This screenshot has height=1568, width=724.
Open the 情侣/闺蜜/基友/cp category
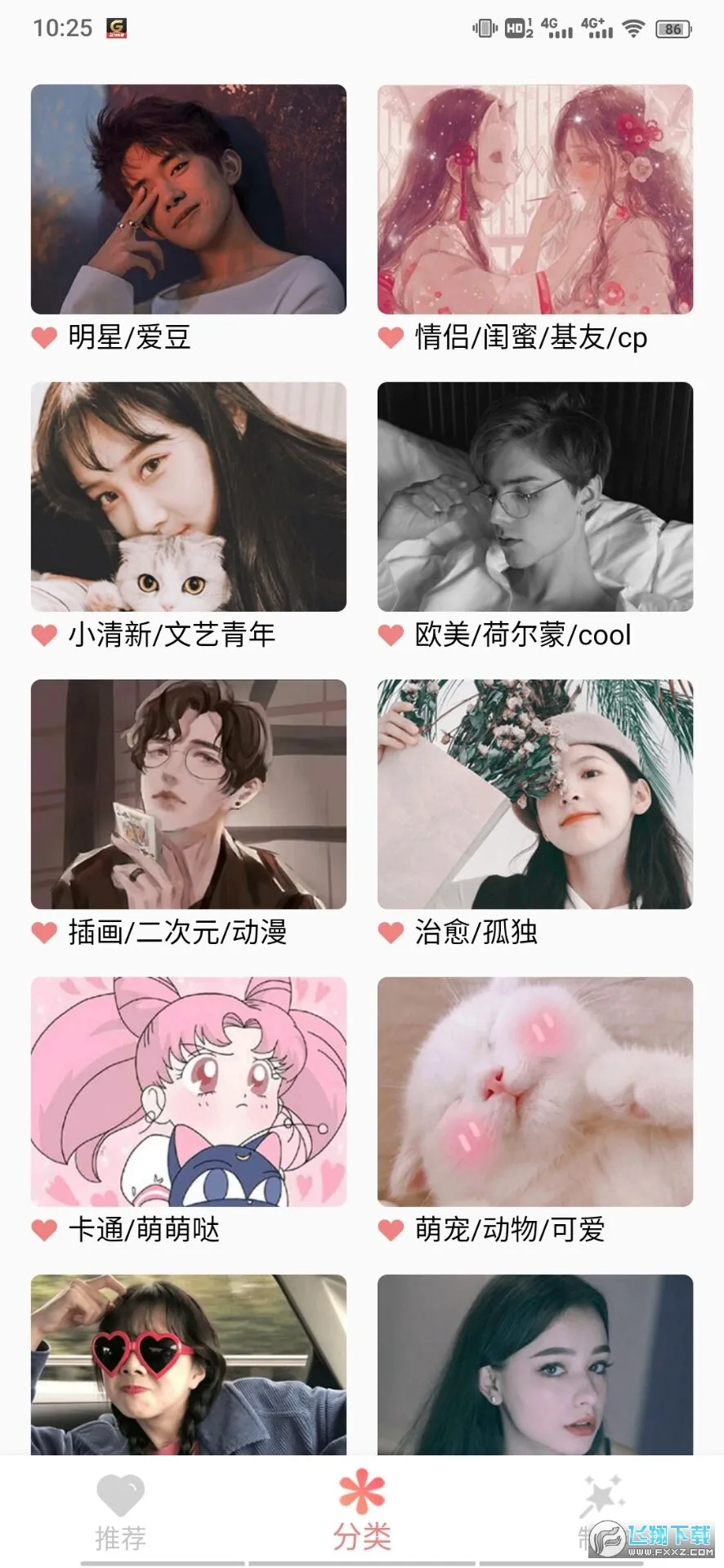coord(534,199)
